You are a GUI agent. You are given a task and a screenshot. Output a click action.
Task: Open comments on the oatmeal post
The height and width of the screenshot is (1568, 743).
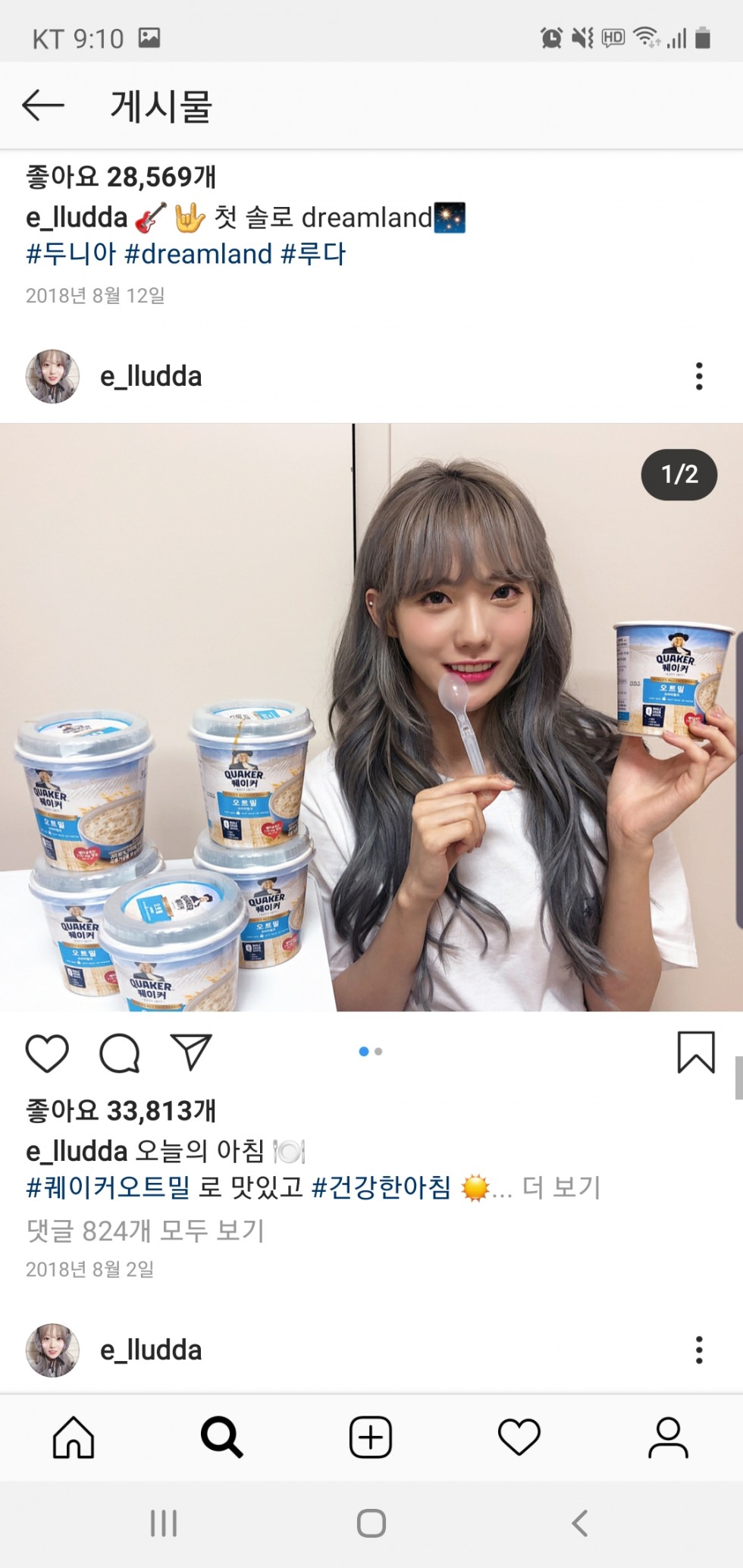[120, 1052]
